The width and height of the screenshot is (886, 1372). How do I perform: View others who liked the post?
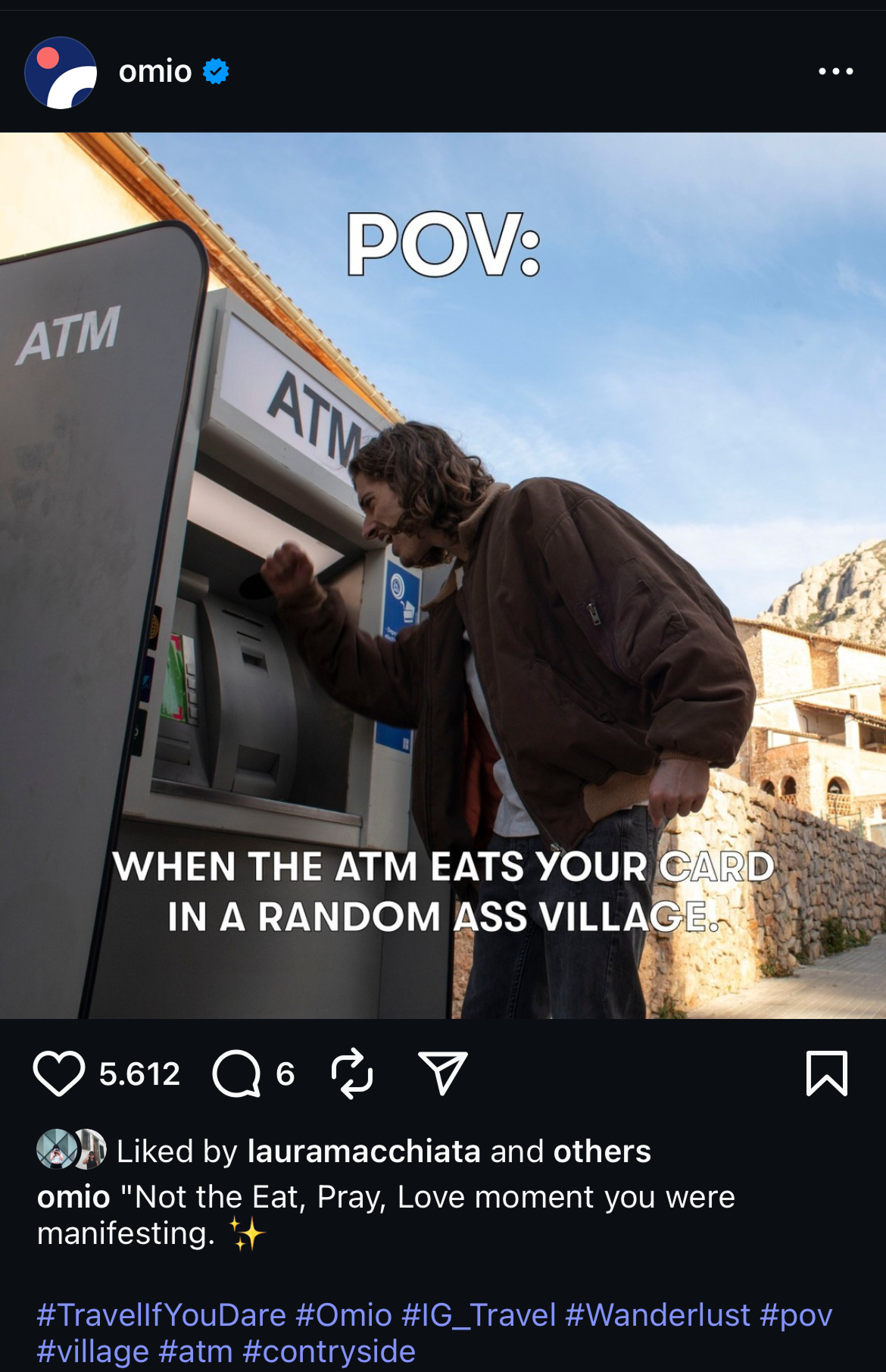click(x=602, y=1152)
